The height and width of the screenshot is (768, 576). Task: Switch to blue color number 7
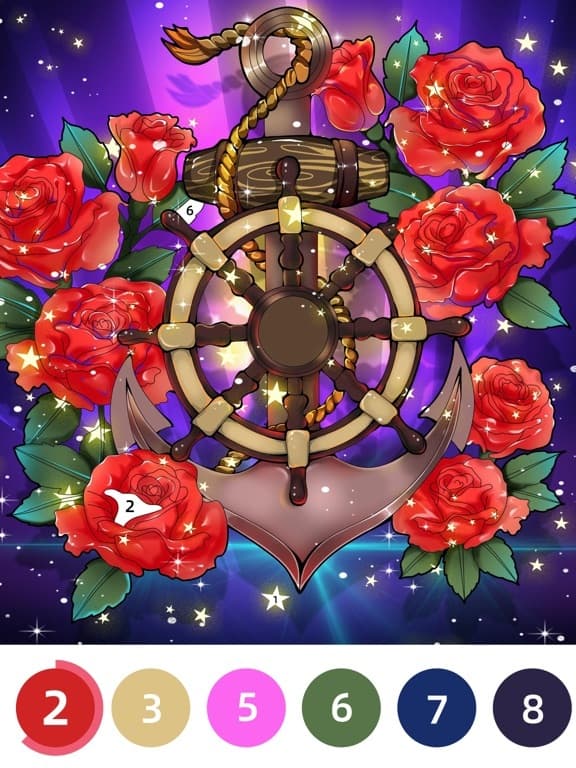tap(437, 708)
